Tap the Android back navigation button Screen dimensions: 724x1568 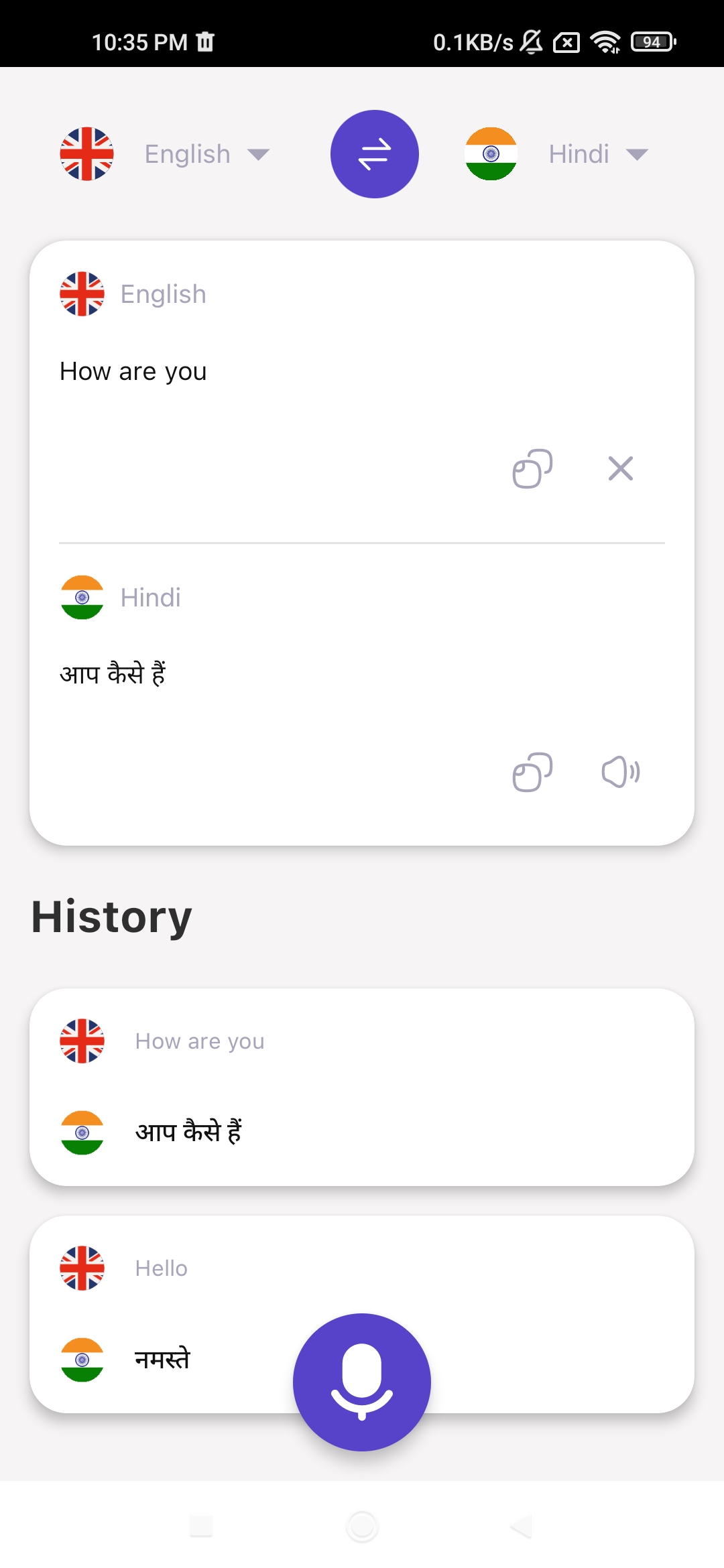[x=521, y=1524]
